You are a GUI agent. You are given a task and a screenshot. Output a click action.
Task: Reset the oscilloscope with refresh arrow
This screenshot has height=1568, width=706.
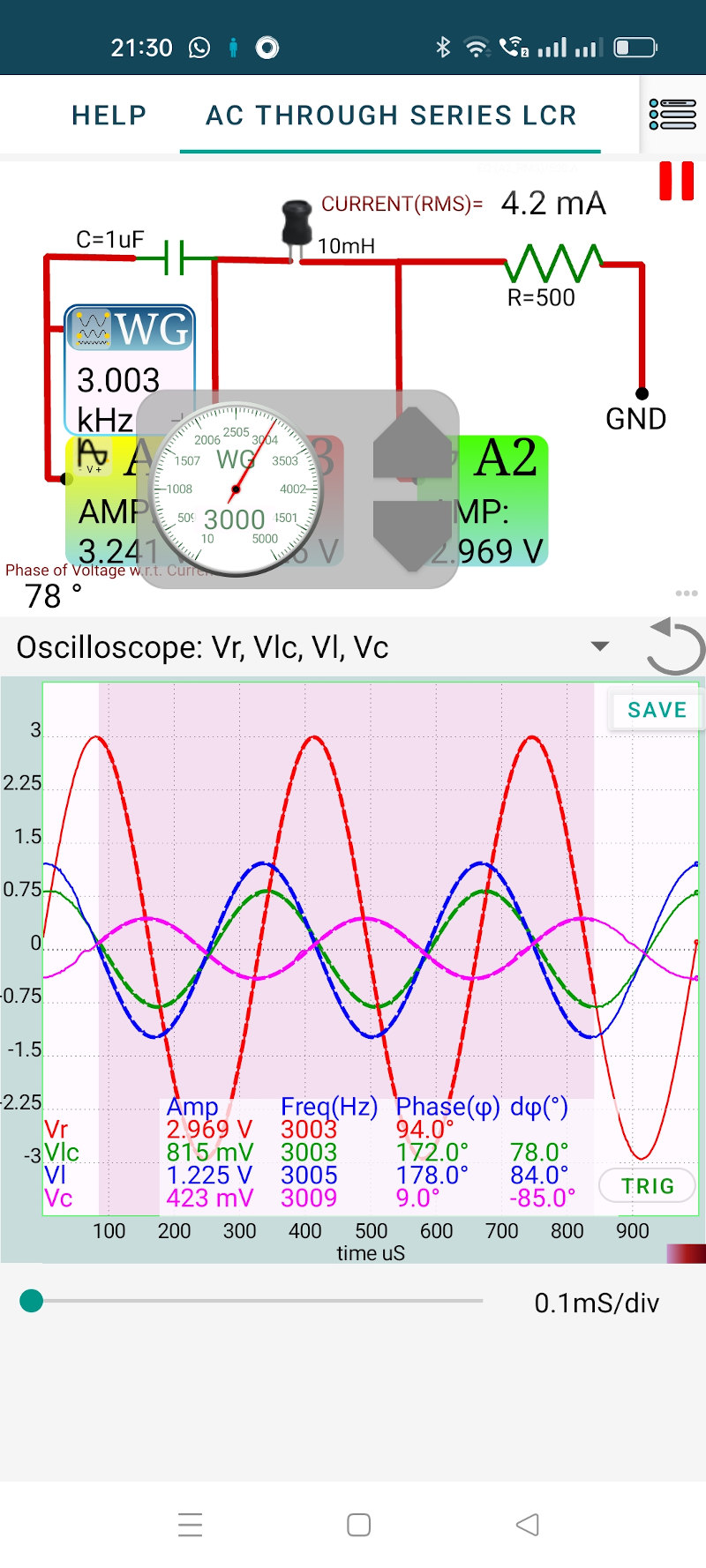coord(675,646)
